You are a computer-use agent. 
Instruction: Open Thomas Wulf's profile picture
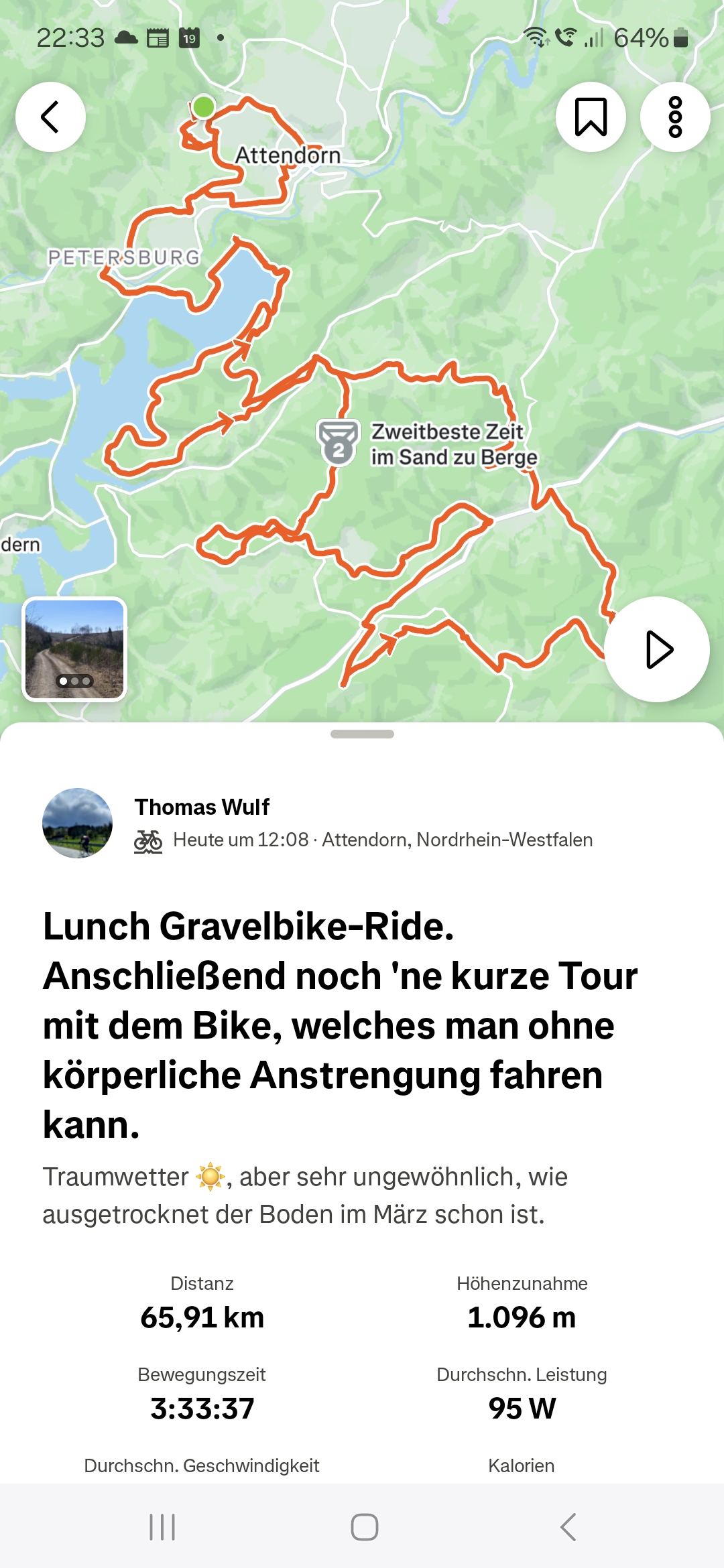tap(77, 823)
